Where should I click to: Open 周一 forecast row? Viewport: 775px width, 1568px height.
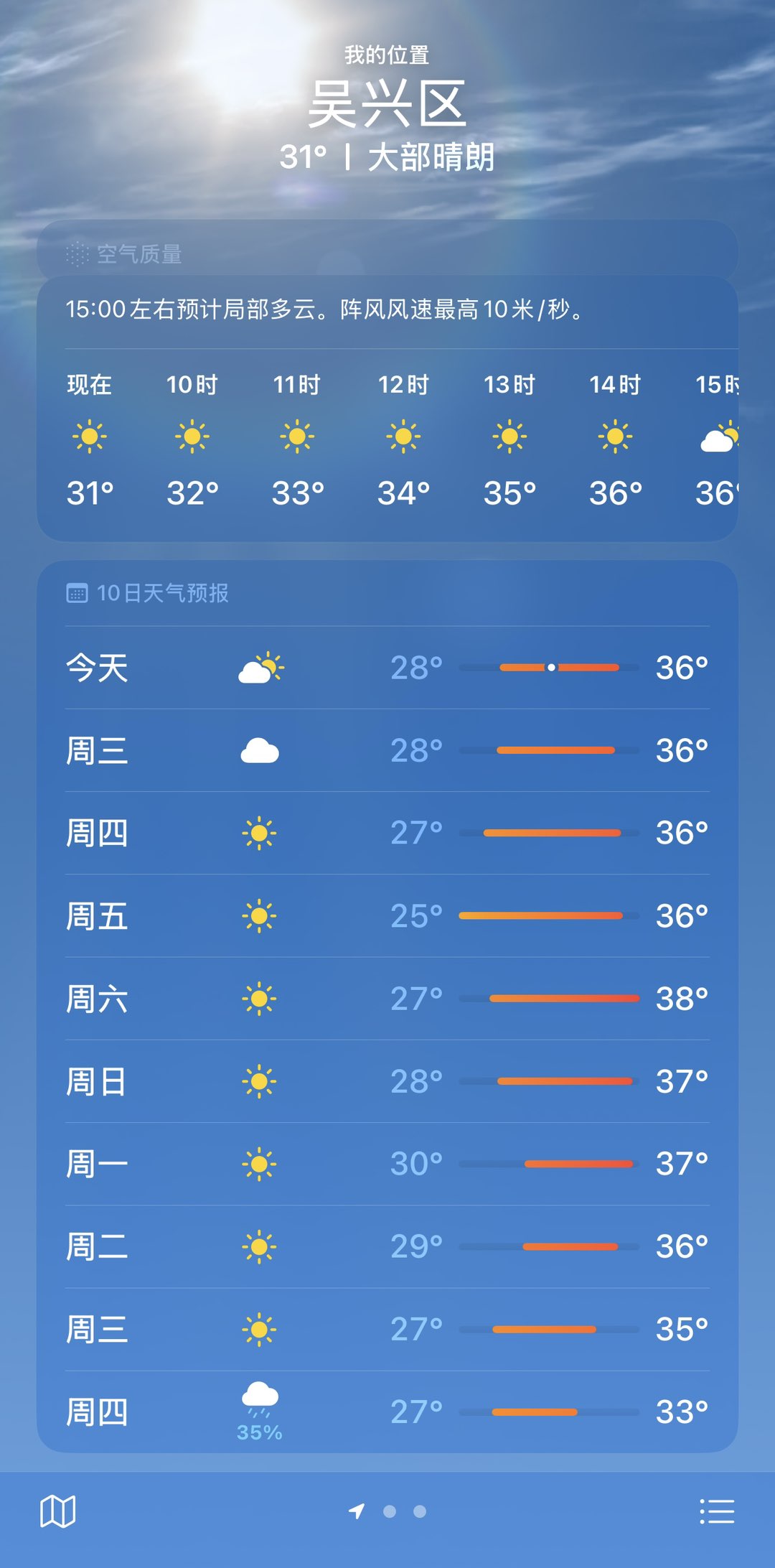tap(387, 1164)
